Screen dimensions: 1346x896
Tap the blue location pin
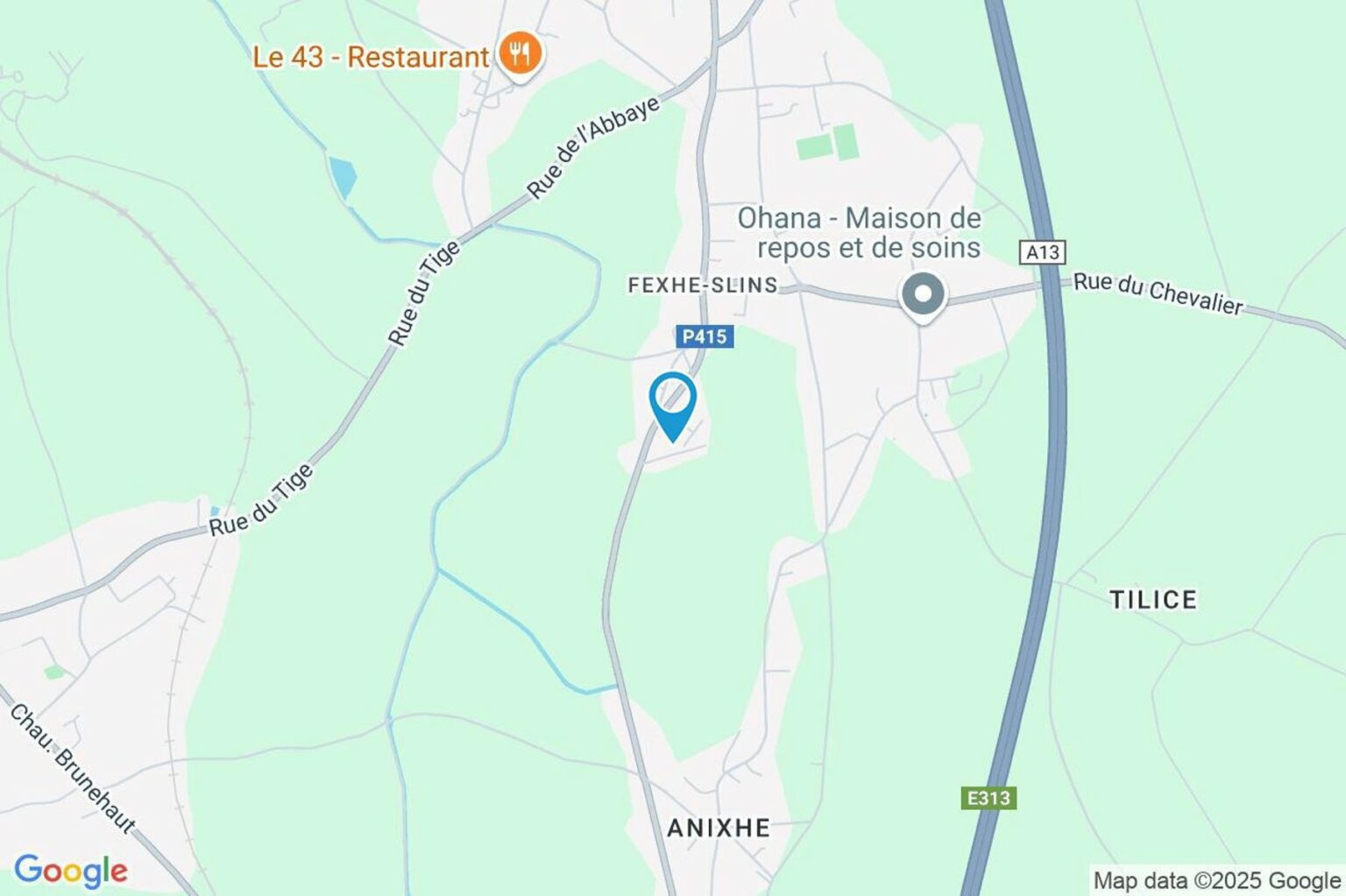672,401
